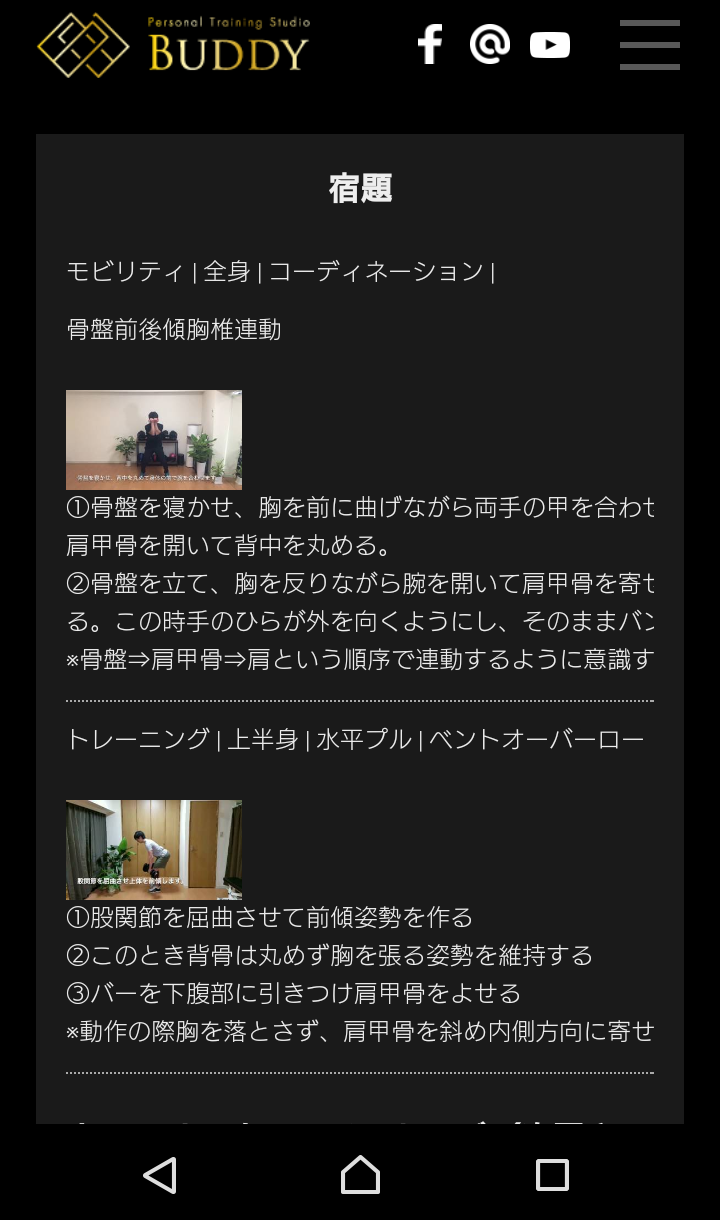Play the 骨盤前後傾胸椎連動 video thumbnail
Image resolution: width=720 pixels, height=1220 pixels.
click(x=154, y=440)
